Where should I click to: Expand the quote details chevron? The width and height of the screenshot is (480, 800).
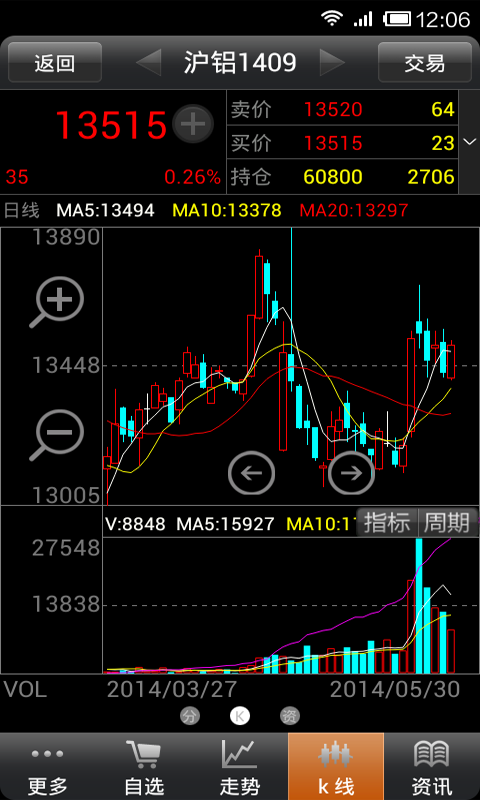click(469, 142)
